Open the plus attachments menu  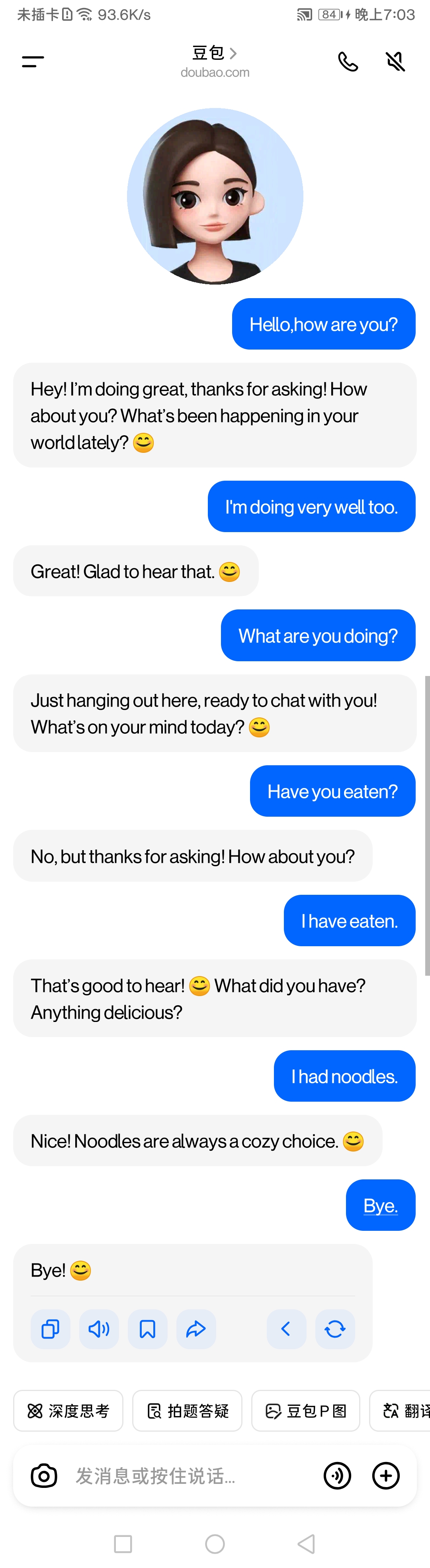tap(385, 1476)
